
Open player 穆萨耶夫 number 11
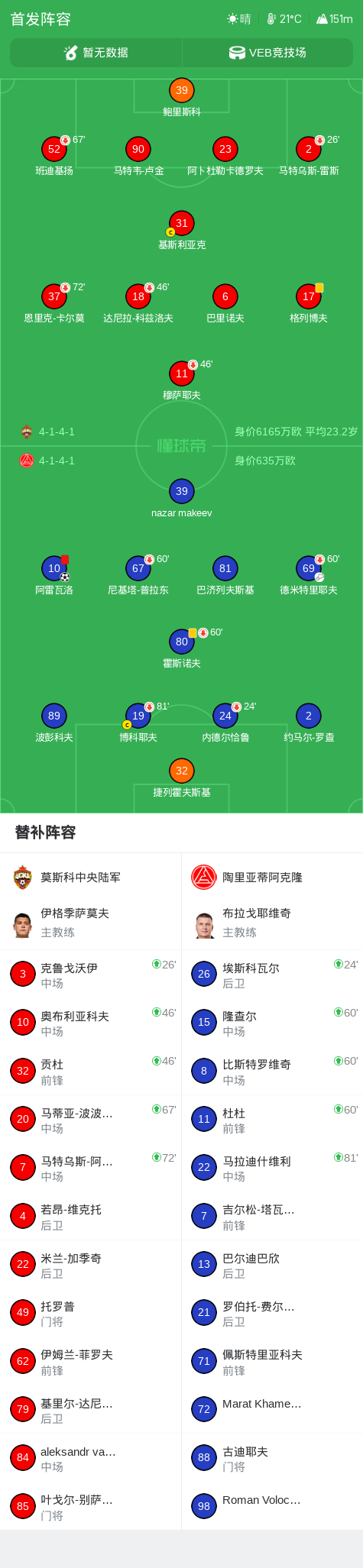tap(181, 380)
